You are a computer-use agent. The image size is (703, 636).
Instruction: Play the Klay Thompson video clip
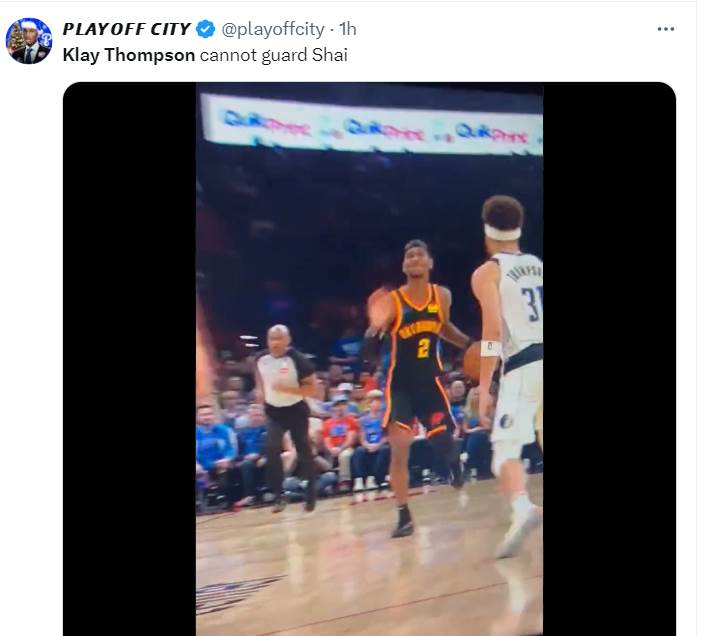[x=369, y=358]
